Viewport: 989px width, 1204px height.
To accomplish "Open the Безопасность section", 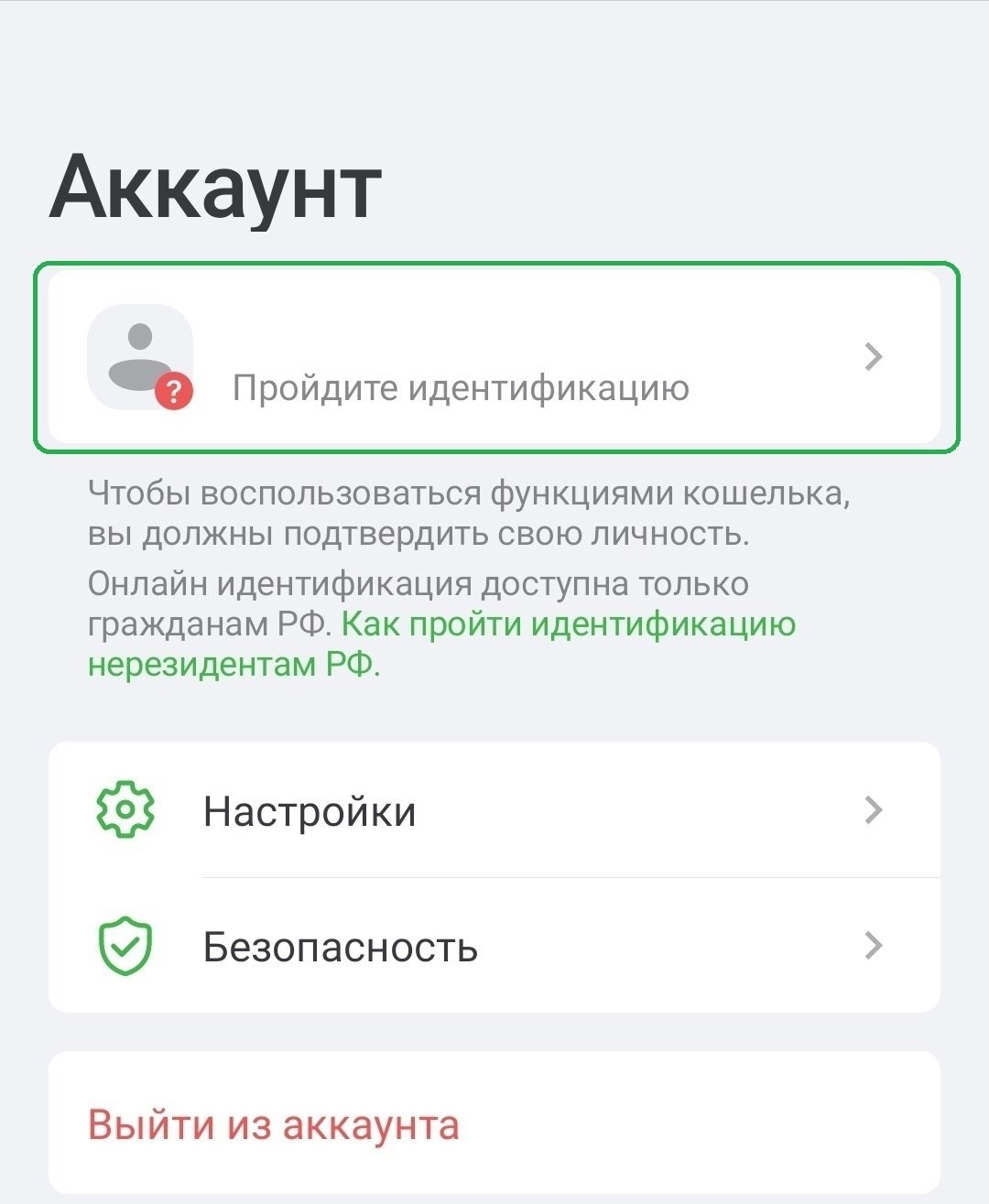I will tap(494, 946).
